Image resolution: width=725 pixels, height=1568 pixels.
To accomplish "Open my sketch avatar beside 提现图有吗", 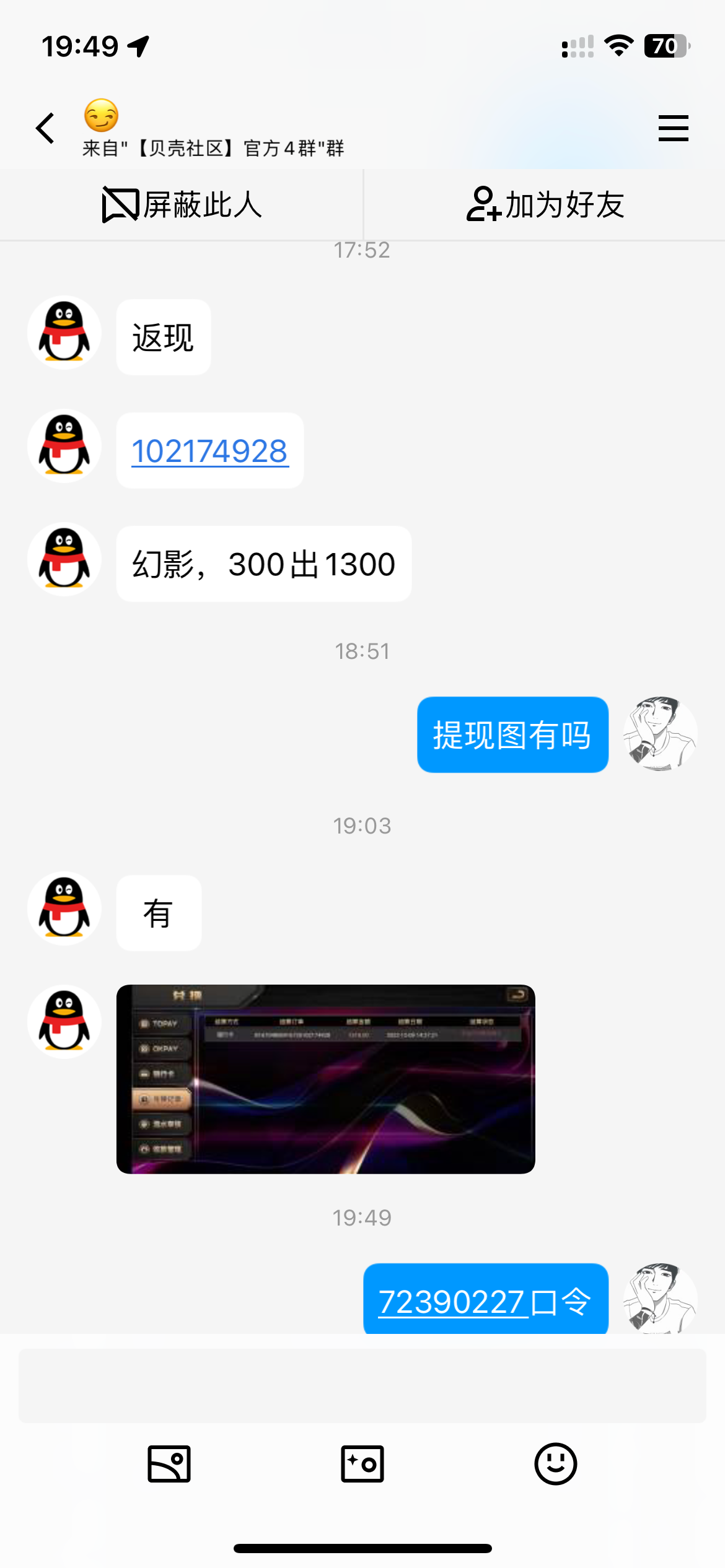I will point(659,734).
